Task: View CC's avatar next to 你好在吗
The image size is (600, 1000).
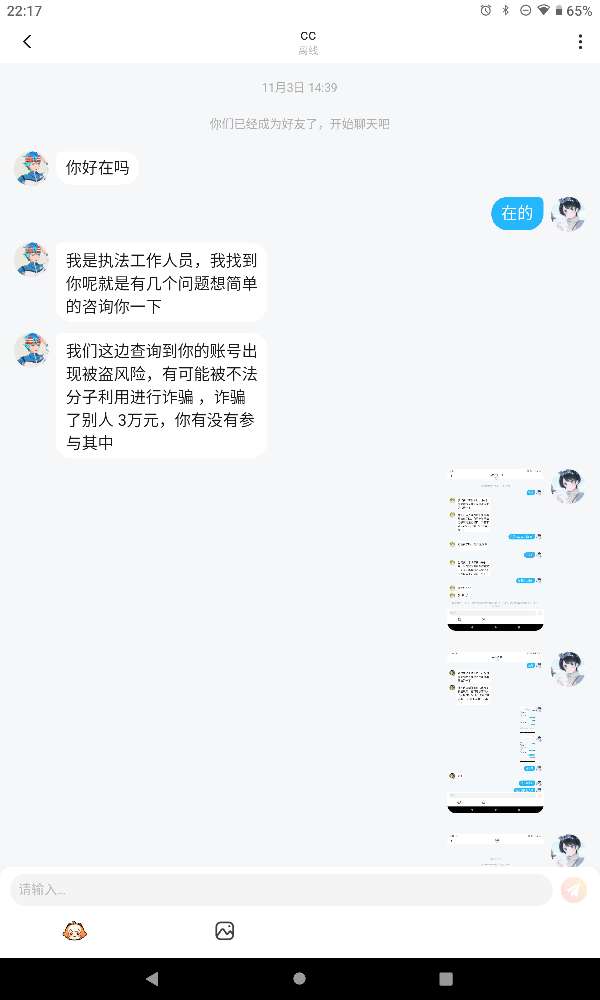Action: (31, 168)
